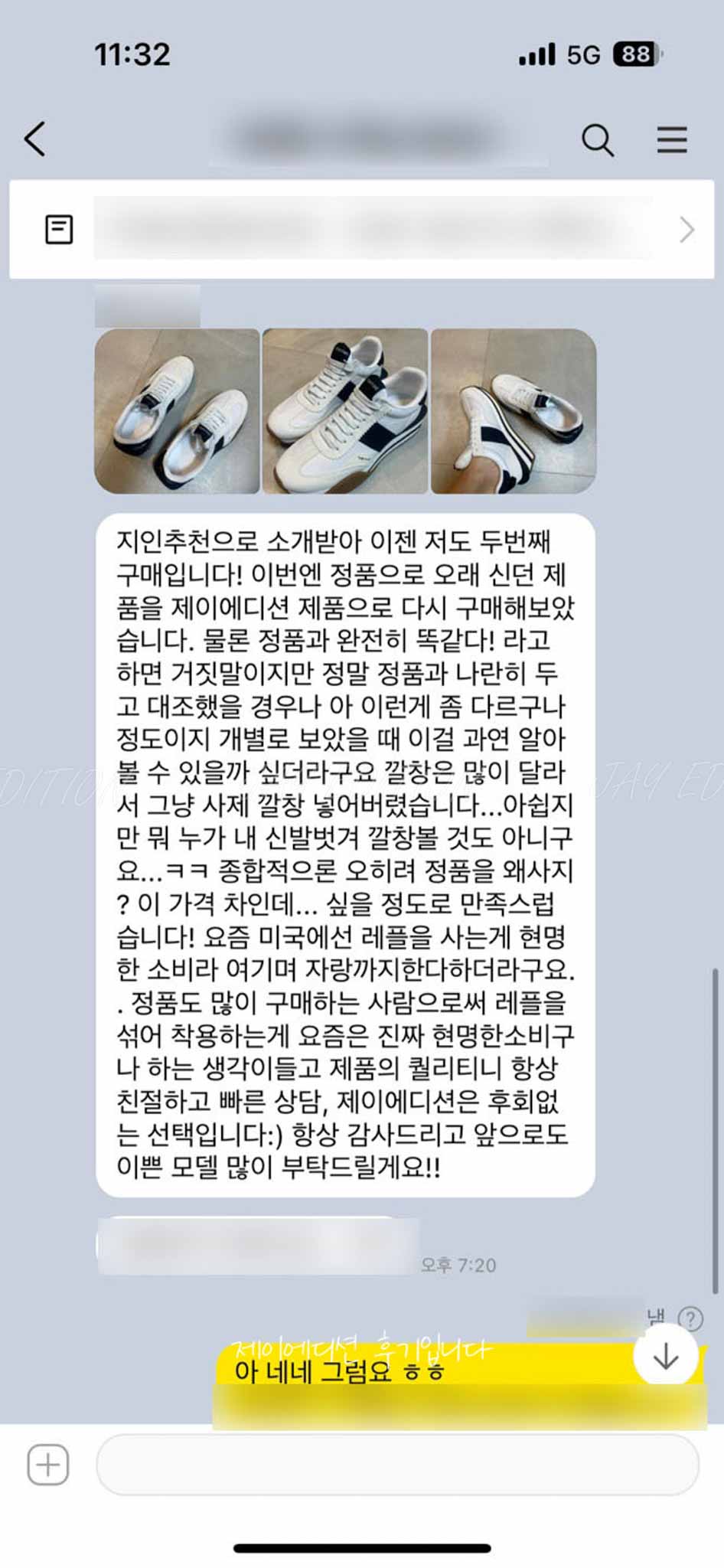Jump to latest message with down arrow
724x1568 pixels.
[x=665, y=1355]
